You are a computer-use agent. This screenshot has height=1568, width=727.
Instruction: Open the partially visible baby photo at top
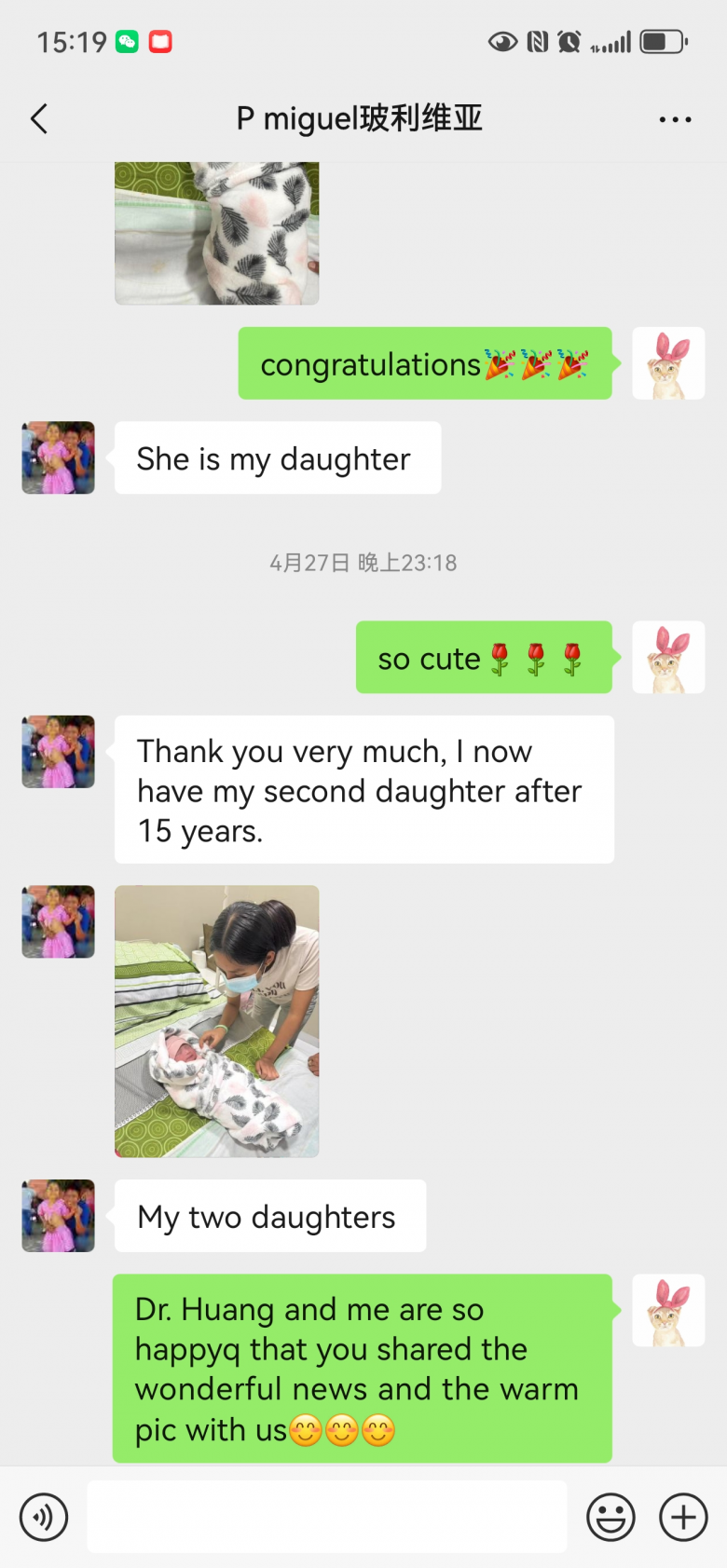(216, 233)
